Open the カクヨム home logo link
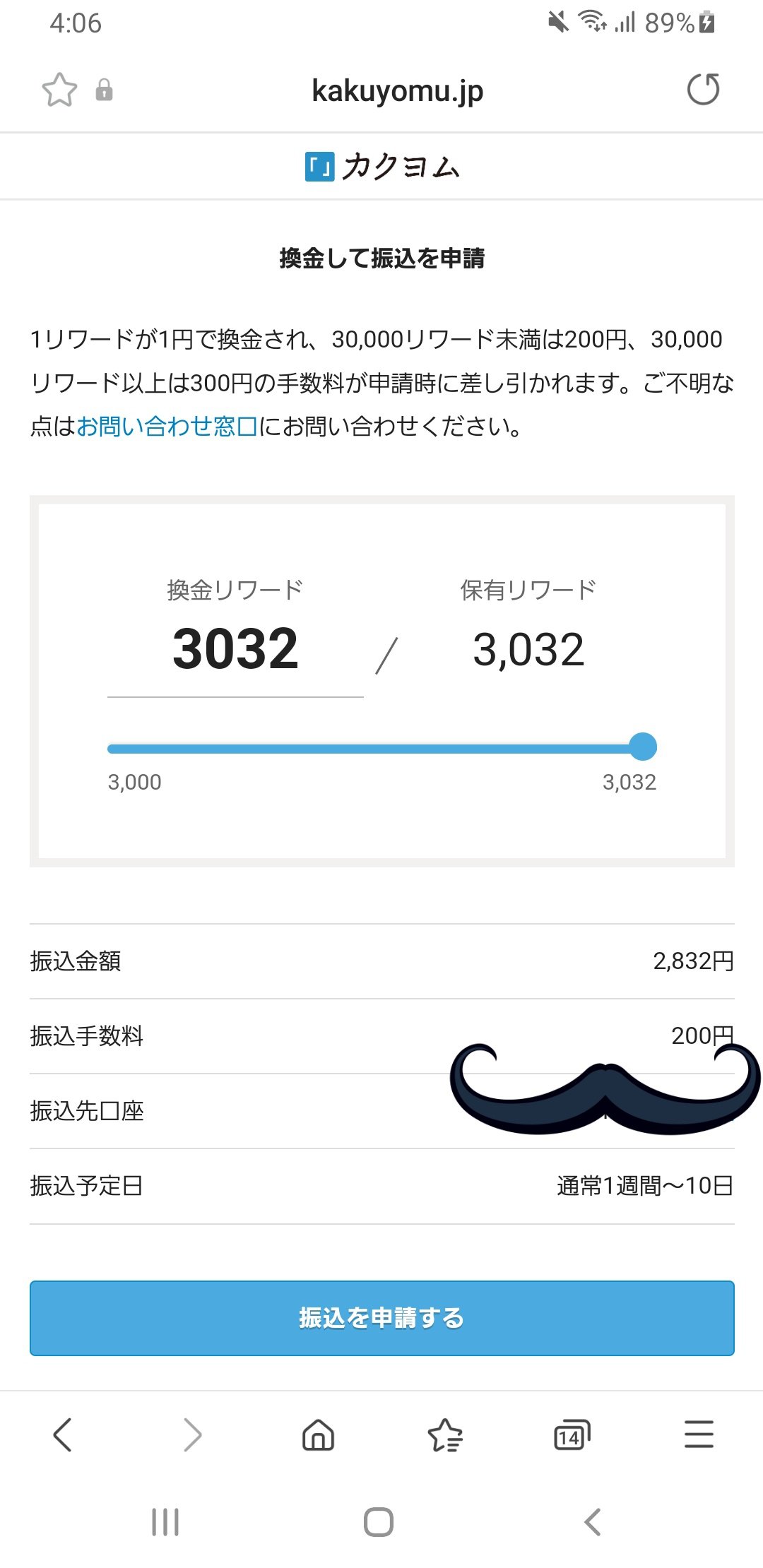Image resolution: width=763 pixels, height=1568 pixels. (382, 167)
